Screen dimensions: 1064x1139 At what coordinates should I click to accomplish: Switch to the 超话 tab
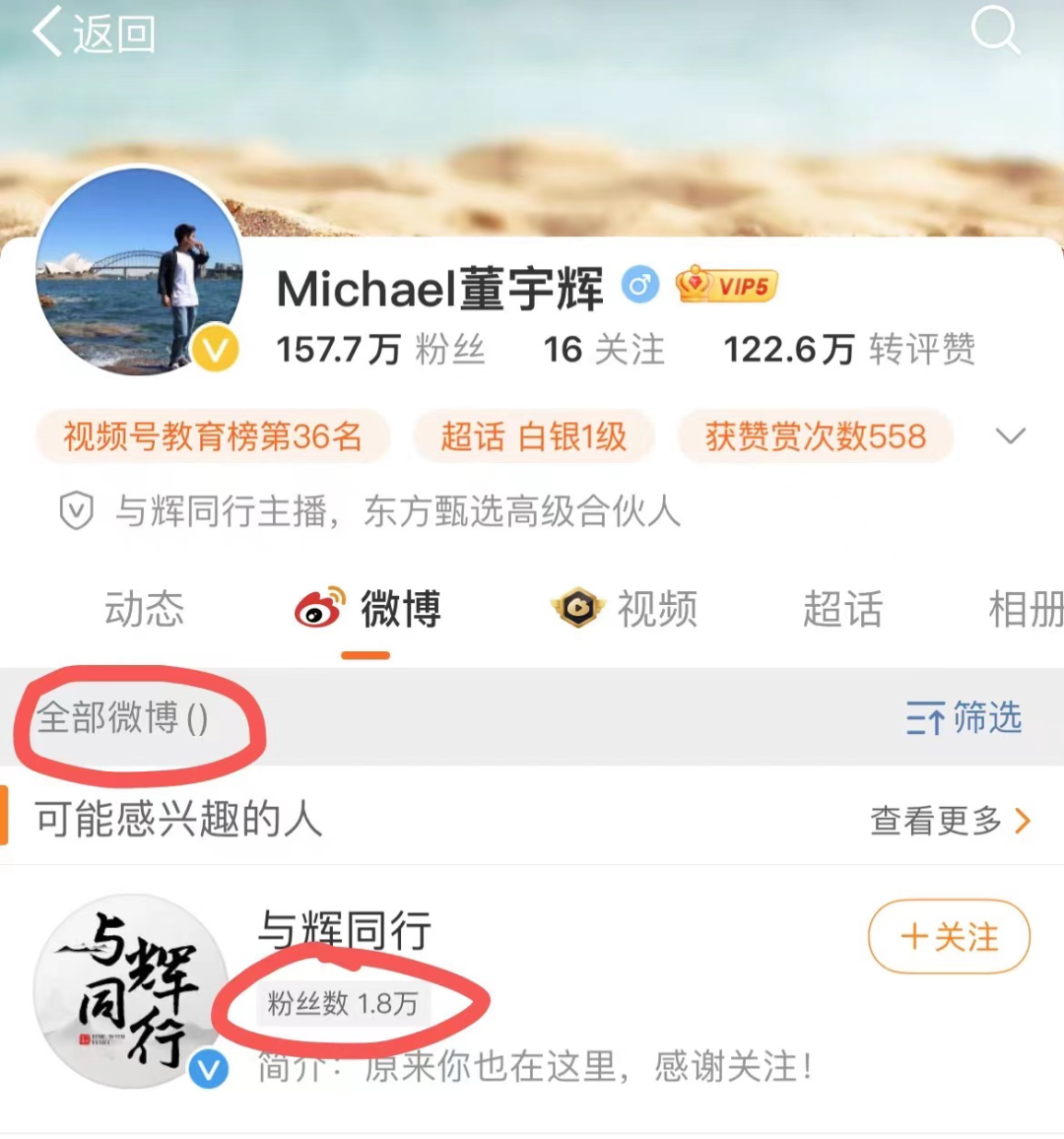pyautogui.click(x=842, y=609)
